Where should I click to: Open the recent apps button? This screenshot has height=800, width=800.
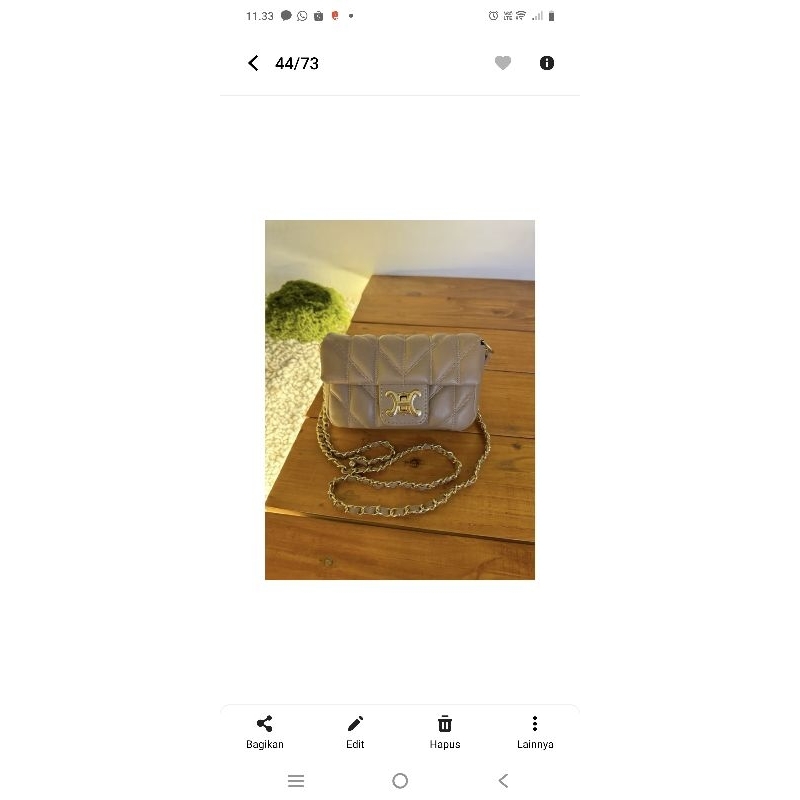[296, 781]
